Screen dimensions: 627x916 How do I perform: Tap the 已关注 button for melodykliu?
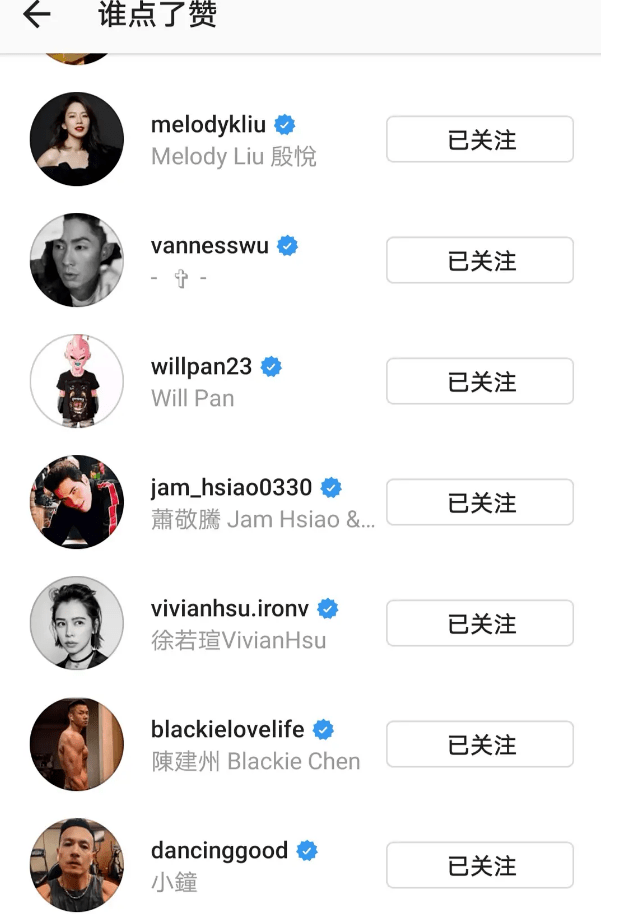point(480,140)
